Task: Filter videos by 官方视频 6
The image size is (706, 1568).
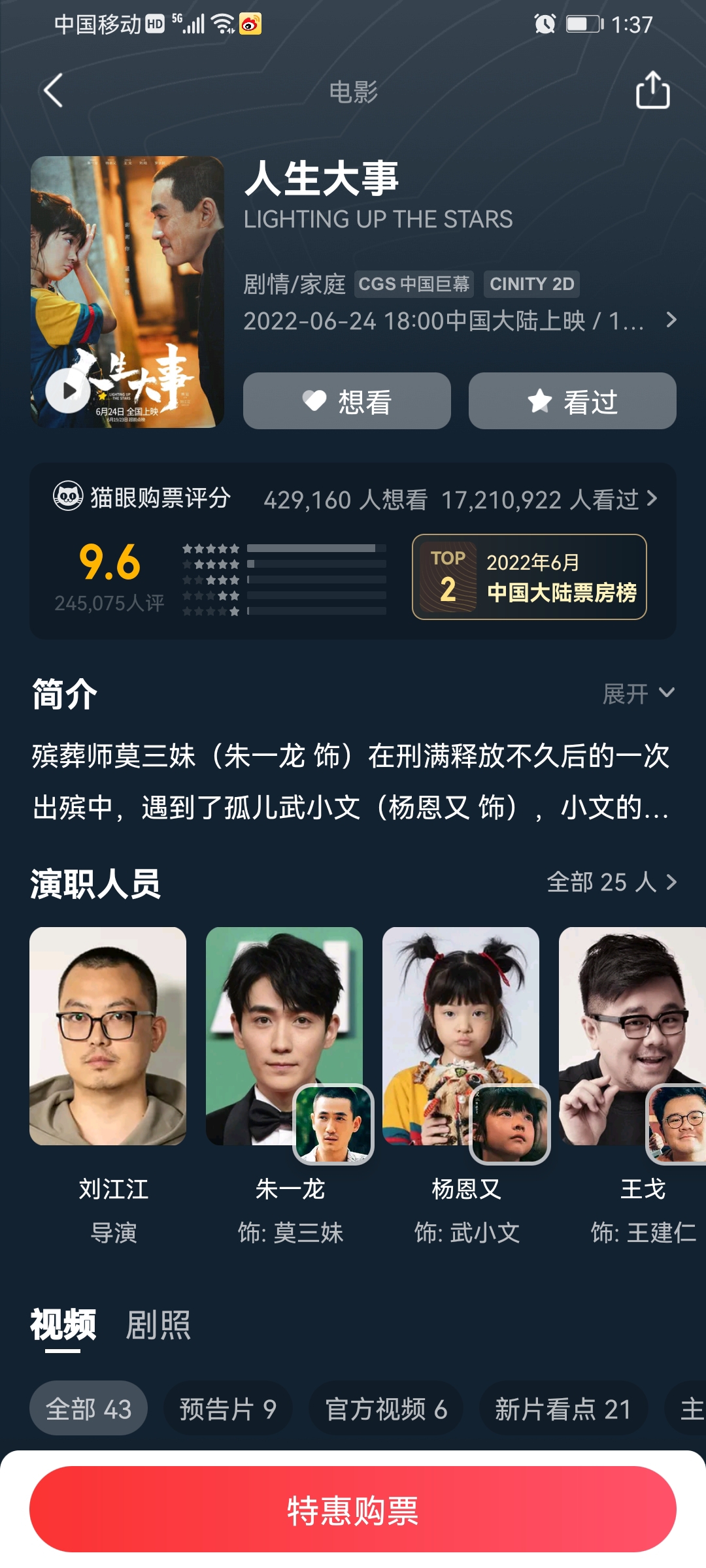Action: pos(386,1409)
